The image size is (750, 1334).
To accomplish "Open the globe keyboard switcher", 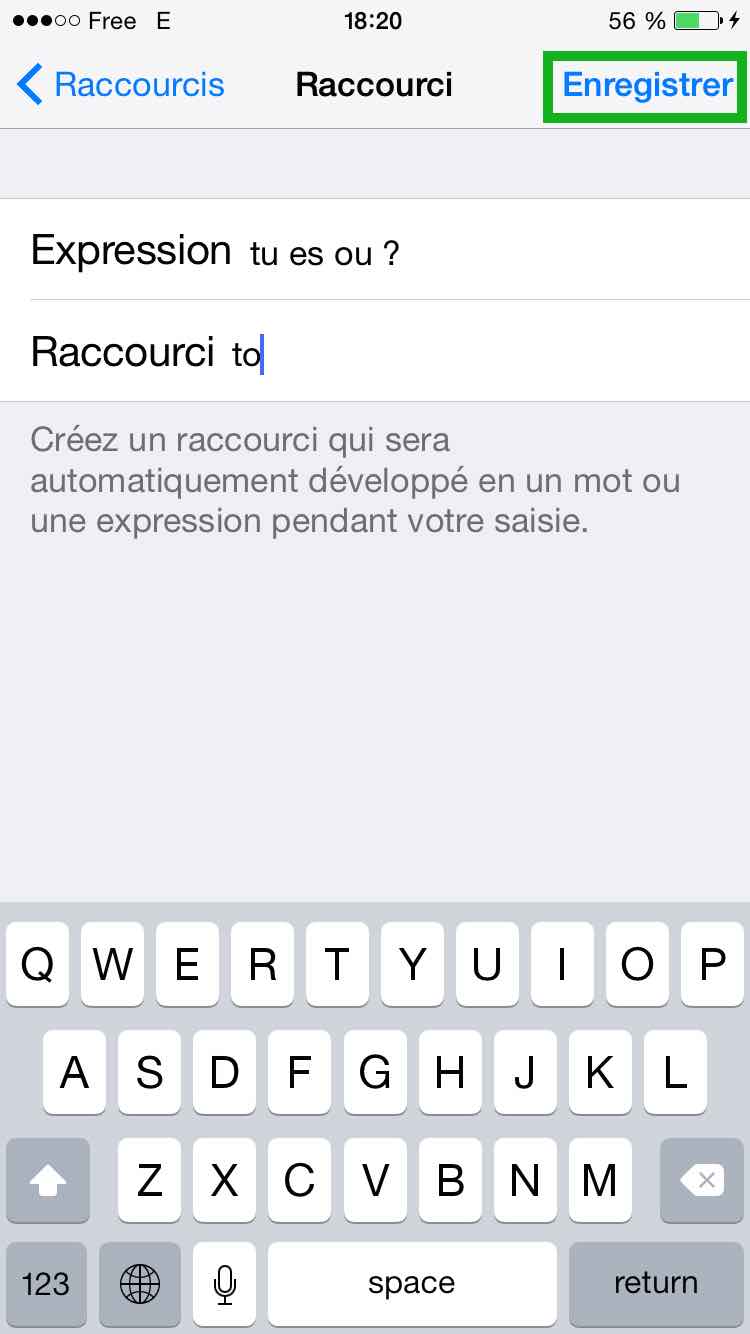I will pos(140,1284).
